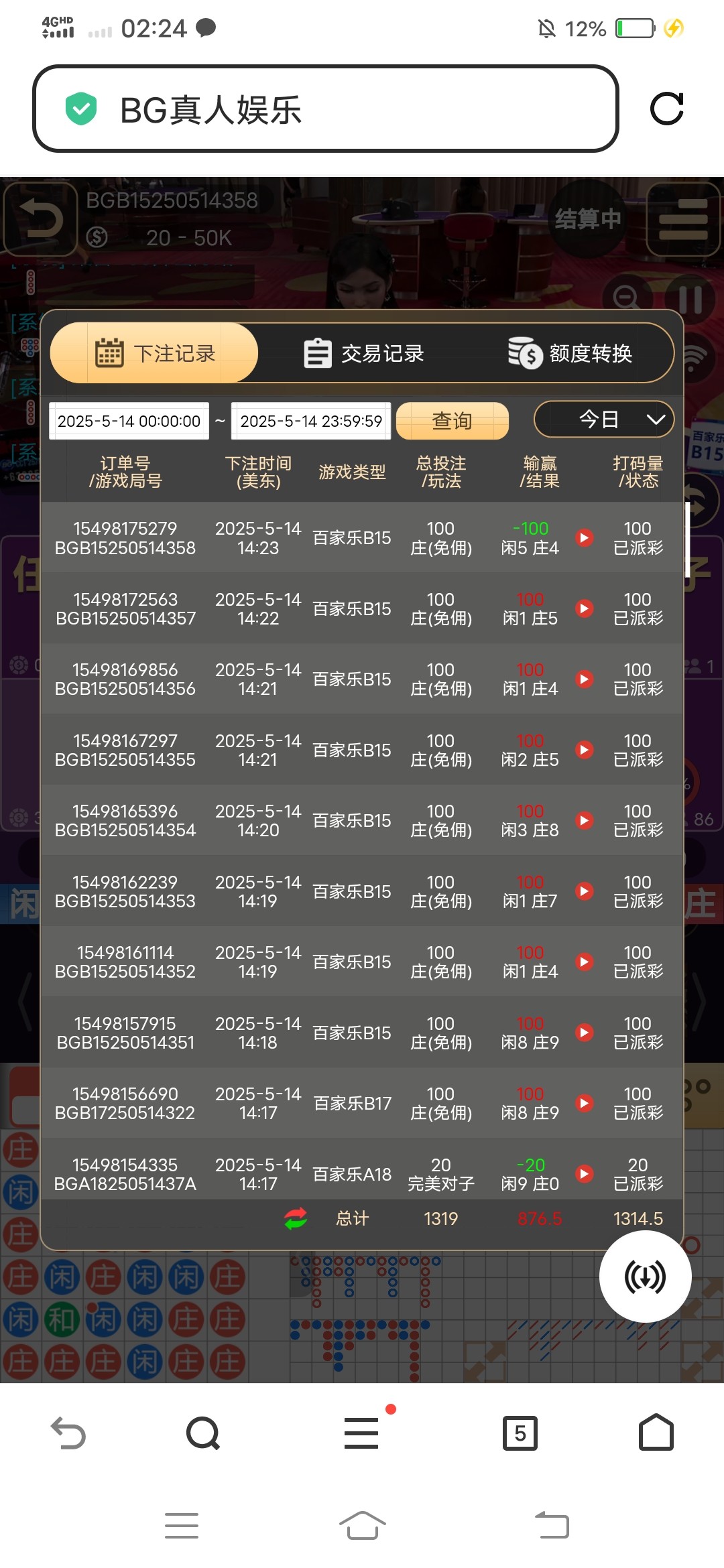Refresh totals with the red-green arrows icon
Image resolution: width=724 pixels, height=1568 pixels.
tap(296, 1218)
